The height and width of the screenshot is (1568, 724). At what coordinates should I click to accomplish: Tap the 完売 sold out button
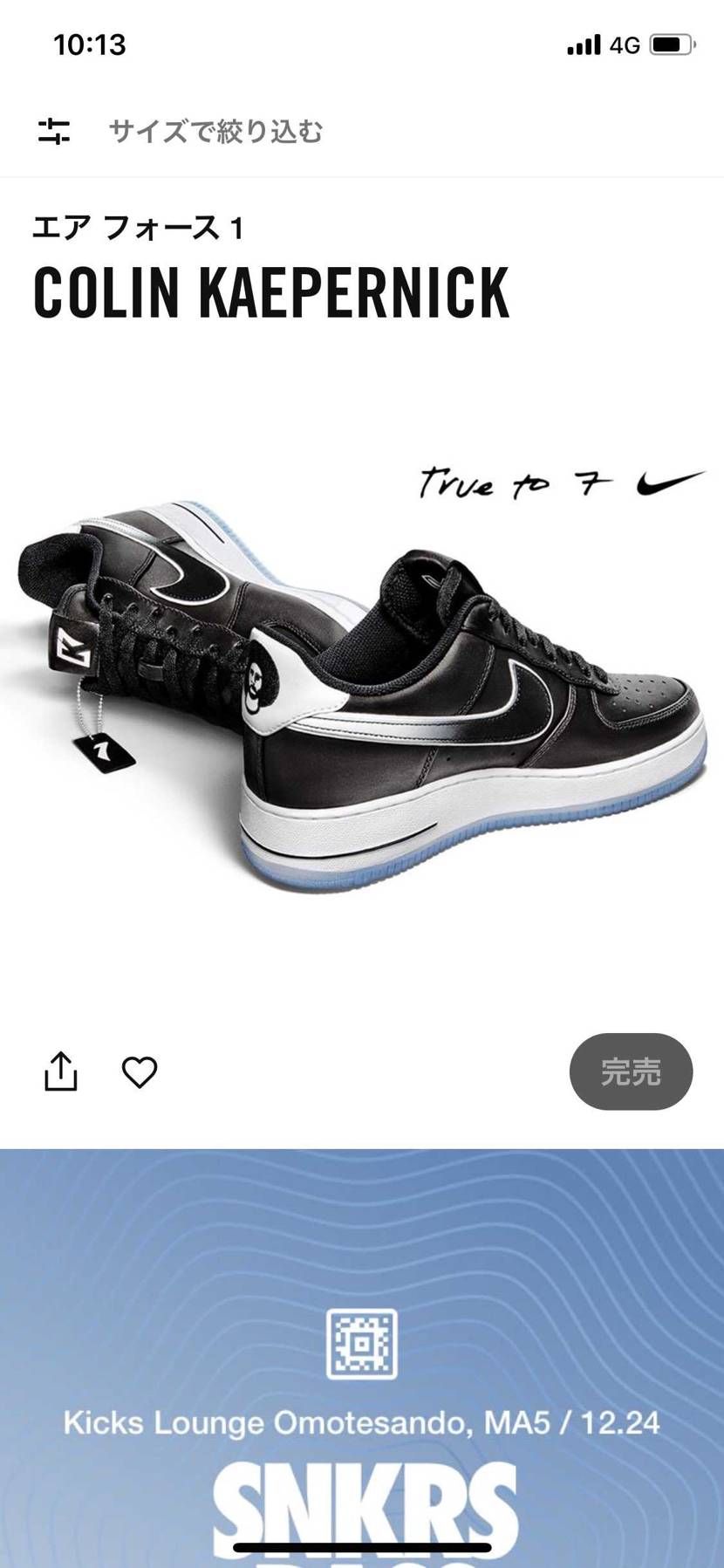click(631, 1072)
